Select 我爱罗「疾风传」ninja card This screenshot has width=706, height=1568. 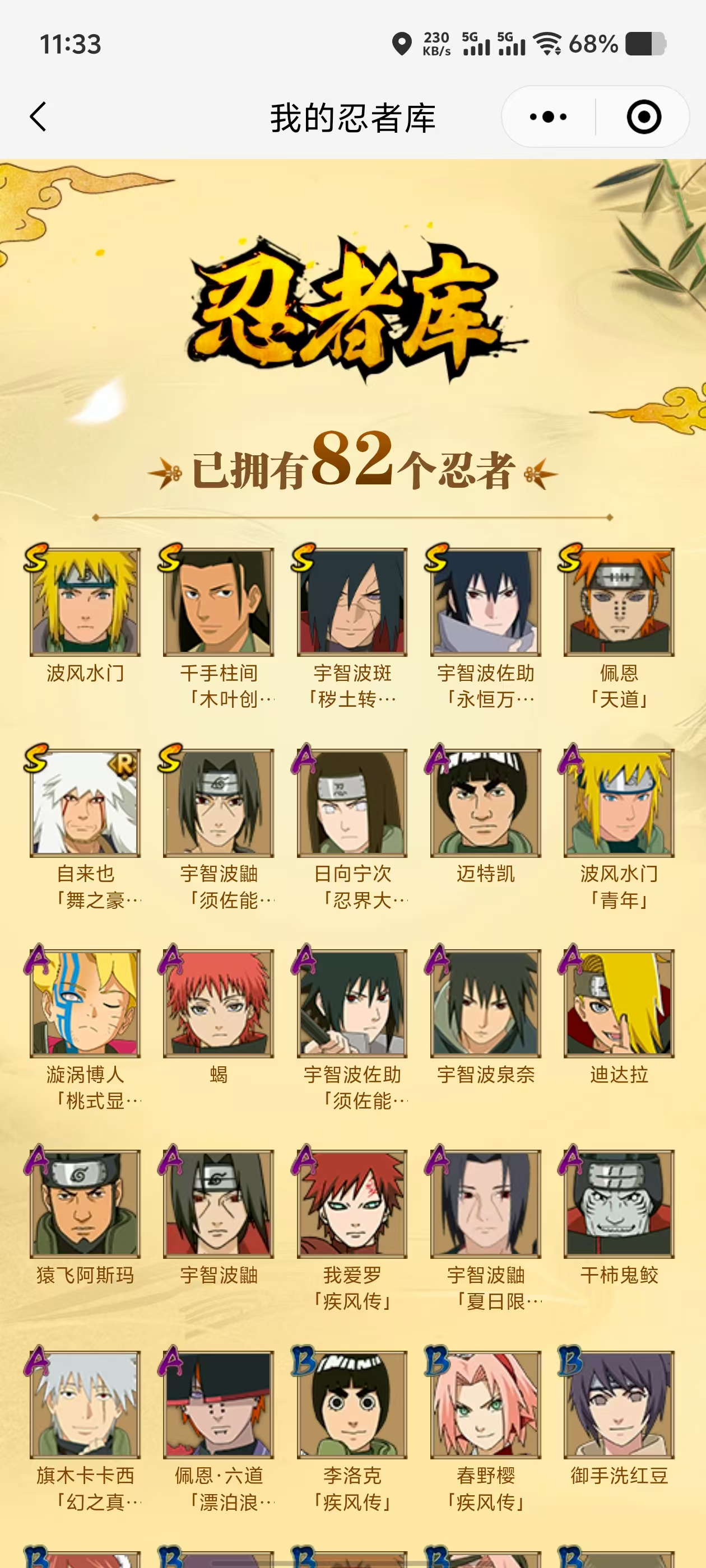[352, 1204]
